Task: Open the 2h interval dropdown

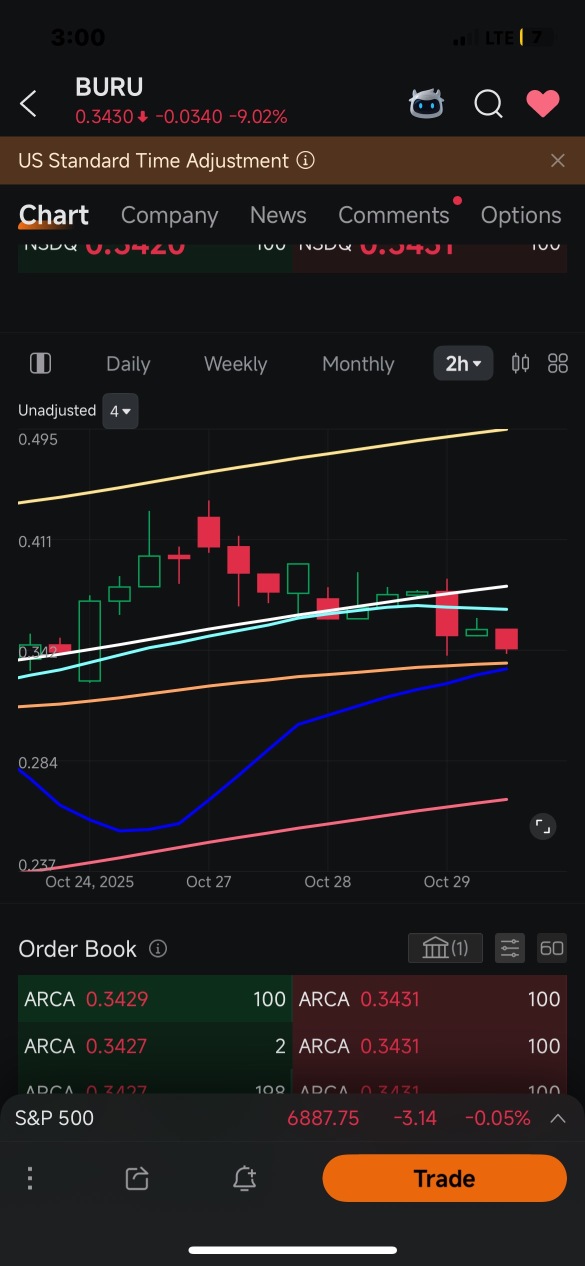Action: point(463,364)
